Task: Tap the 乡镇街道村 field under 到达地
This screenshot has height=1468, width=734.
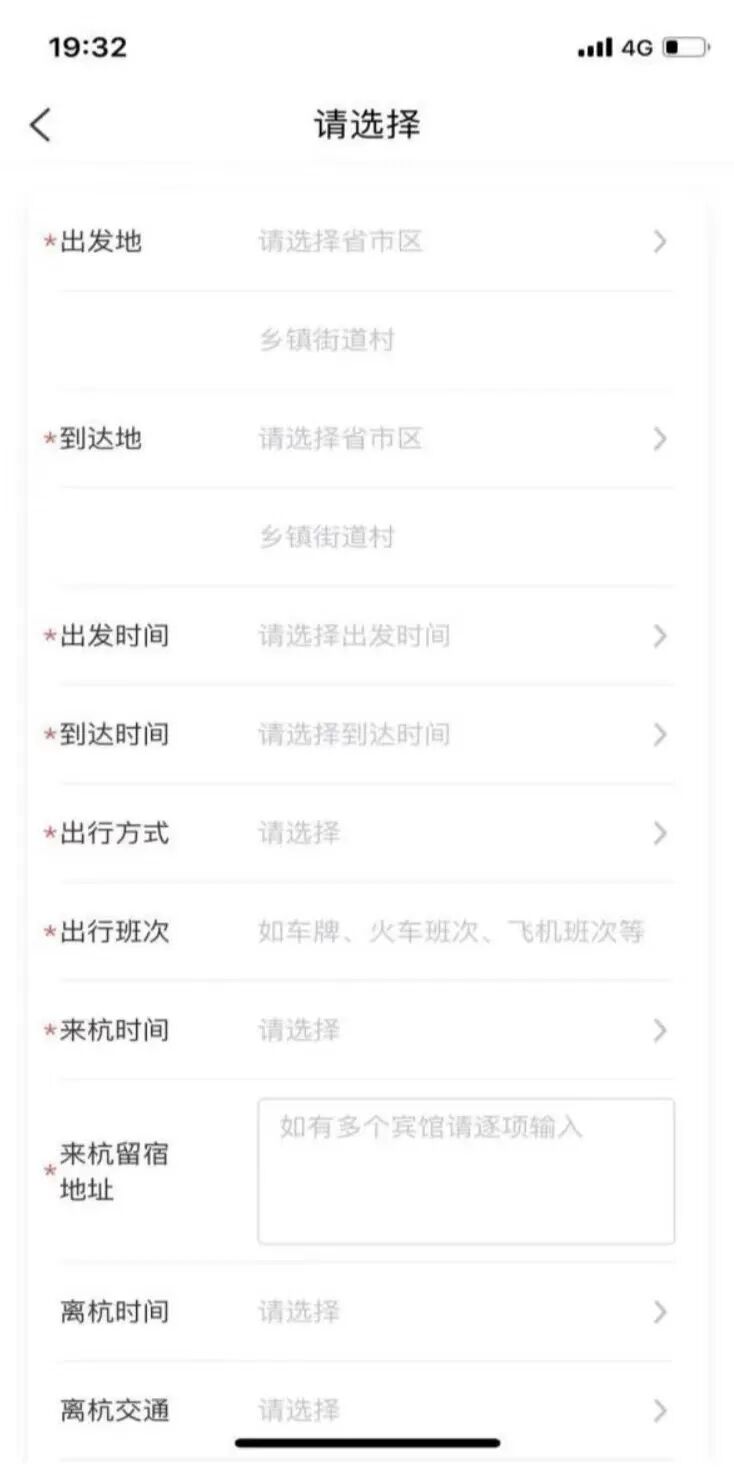Action: click(366, 538)
